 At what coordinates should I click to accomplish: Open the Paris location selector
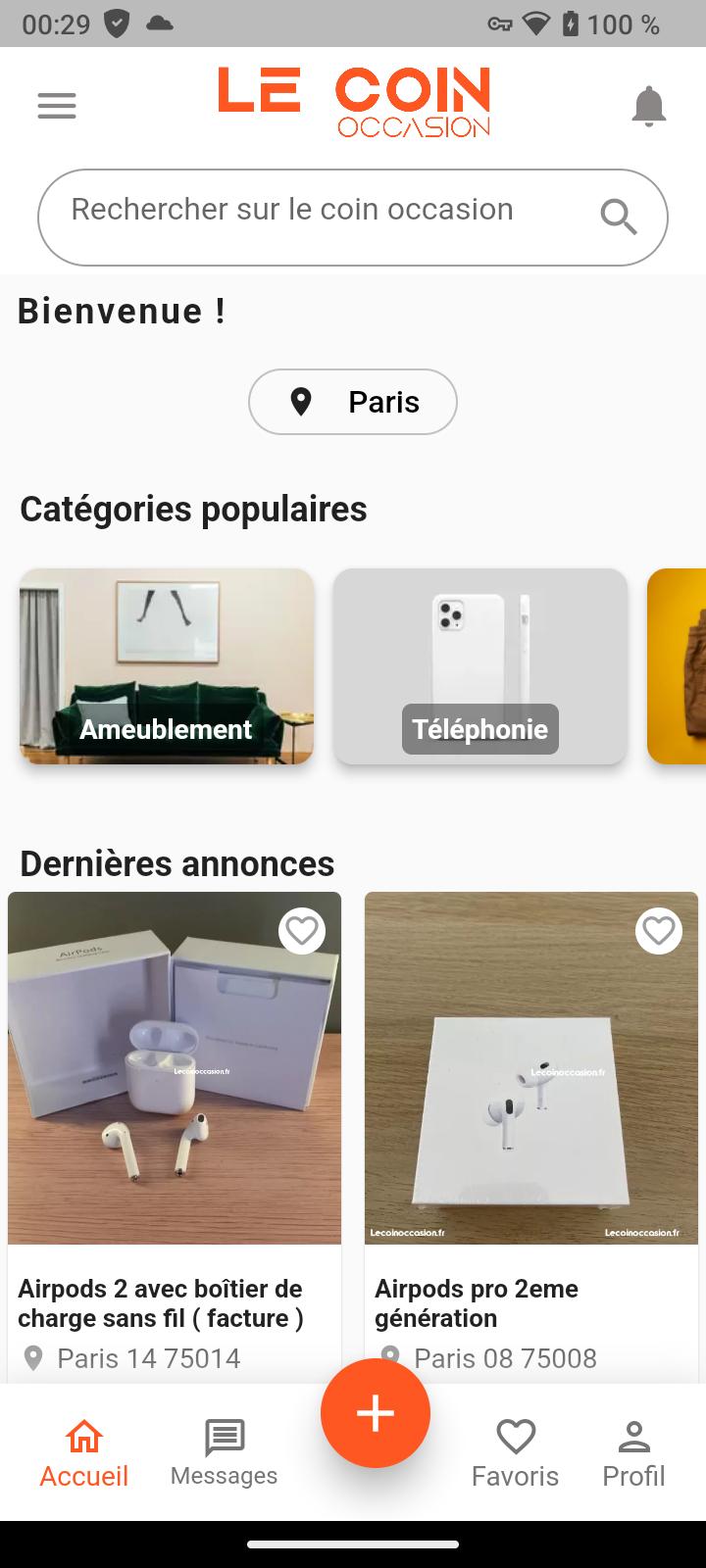click(x=353, y=401)
